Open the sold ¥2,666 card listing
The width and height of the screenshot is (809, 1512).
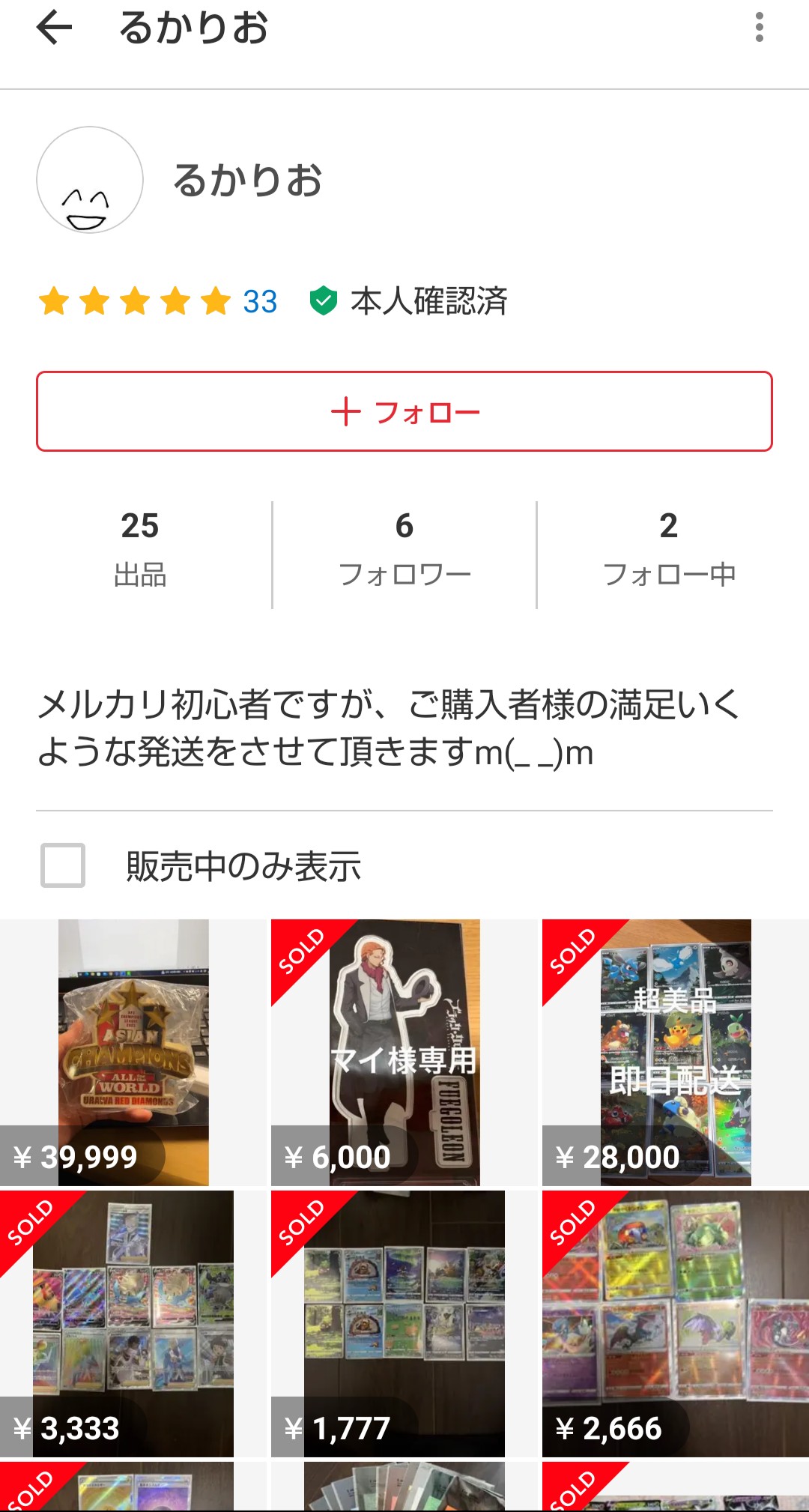tap(676, 1323)
